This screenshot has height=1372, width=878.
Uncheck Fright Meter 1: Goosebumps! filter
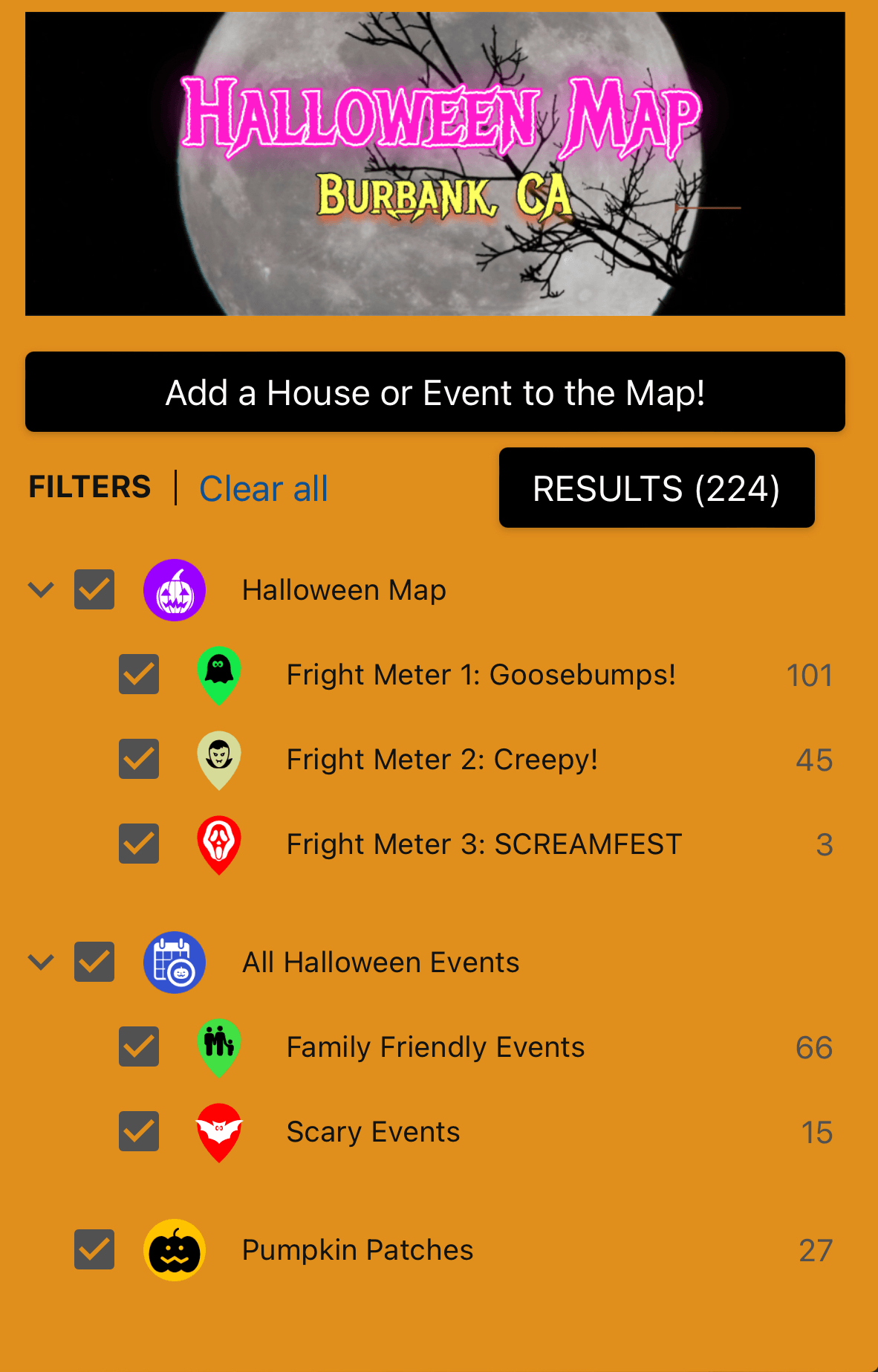tap(139, 675)
